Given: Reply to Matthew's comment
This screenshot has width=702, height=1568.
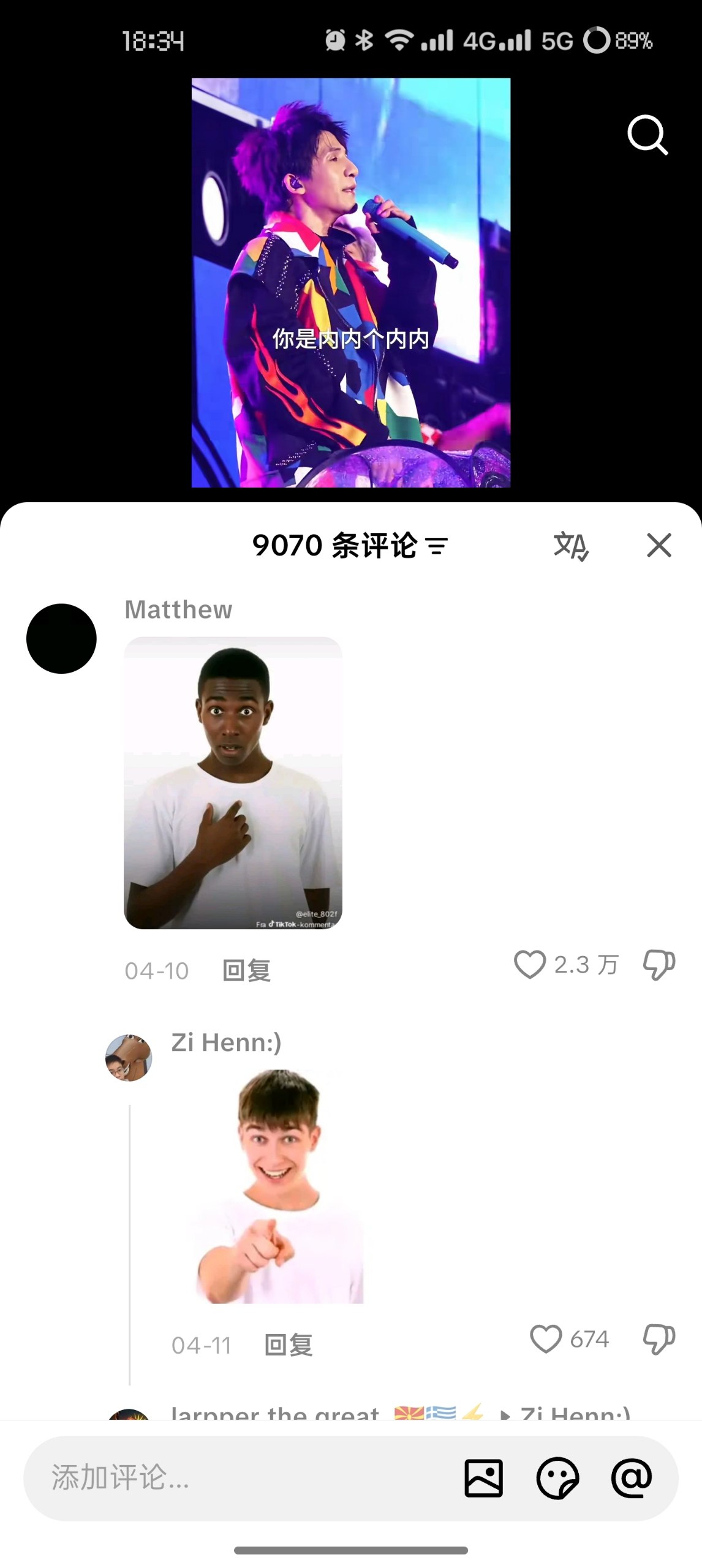Looking at the screenshot, I should coord(246,971).
